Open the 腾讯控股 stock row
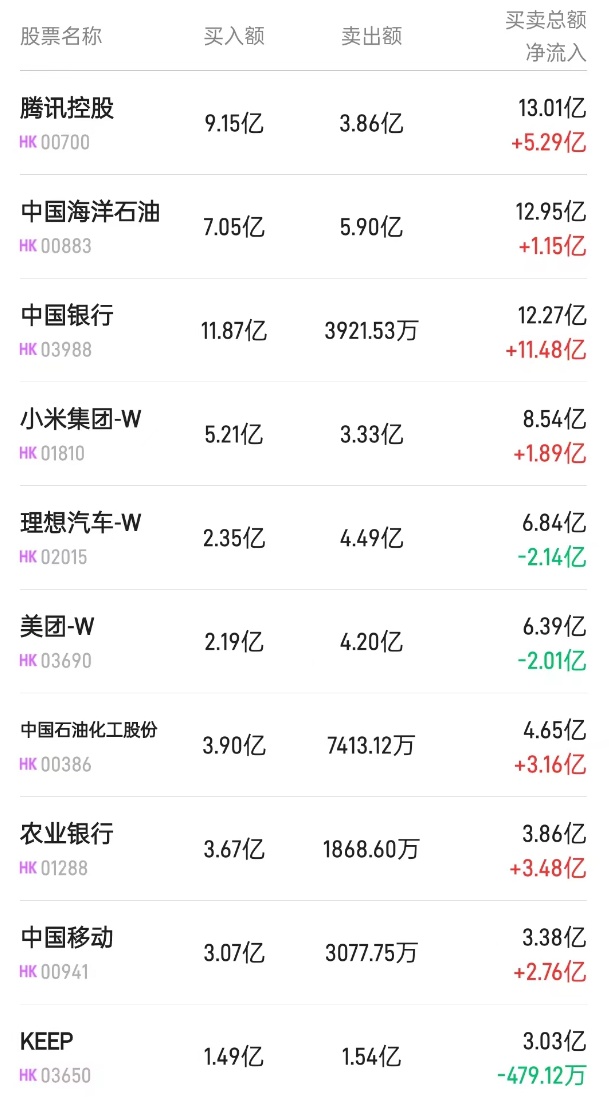This screenshot has height=1098, width=609. click(x=68, y=108)
